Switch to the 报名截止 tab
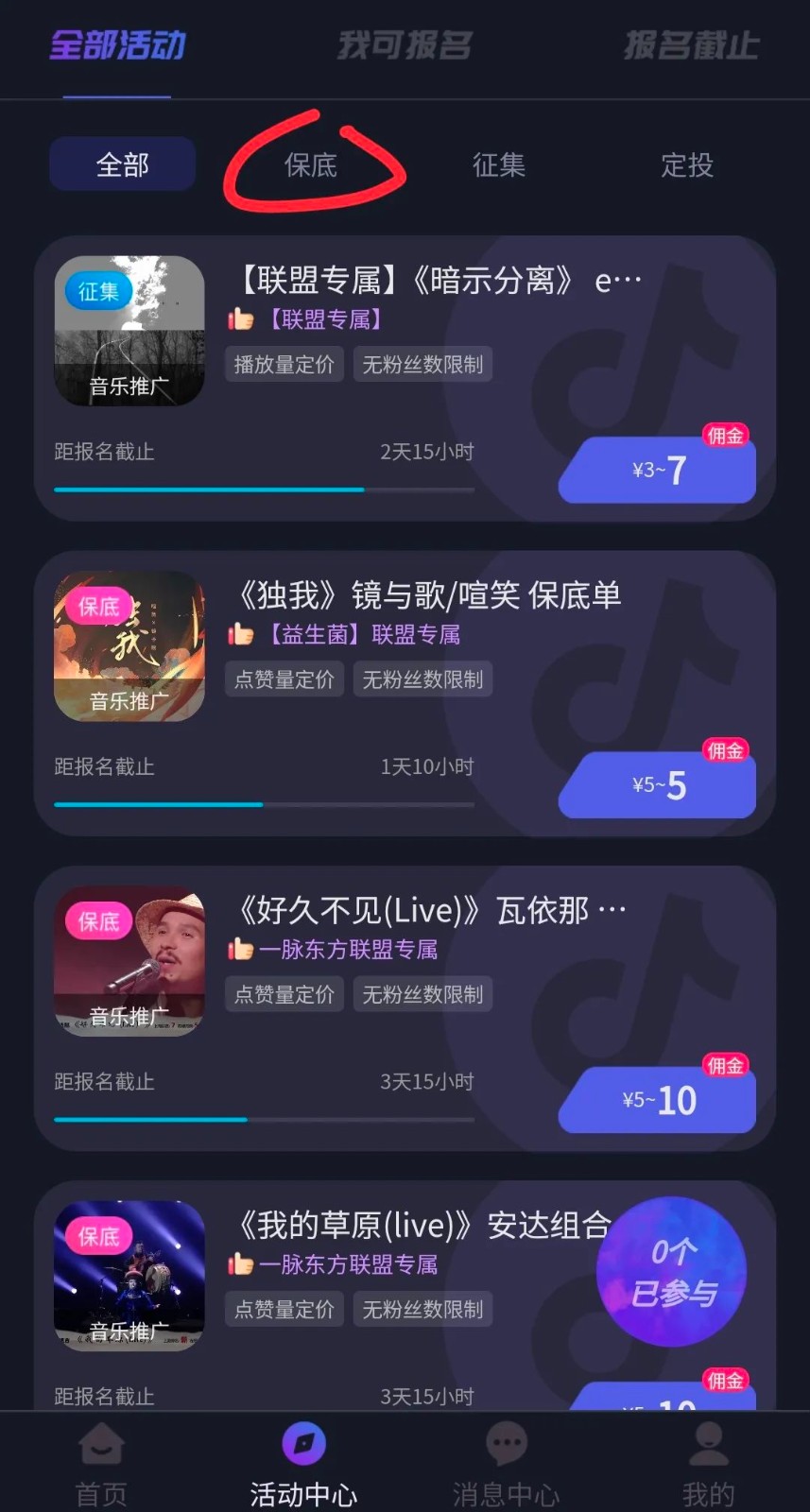 pyautogui.click(x=691, y=45)
